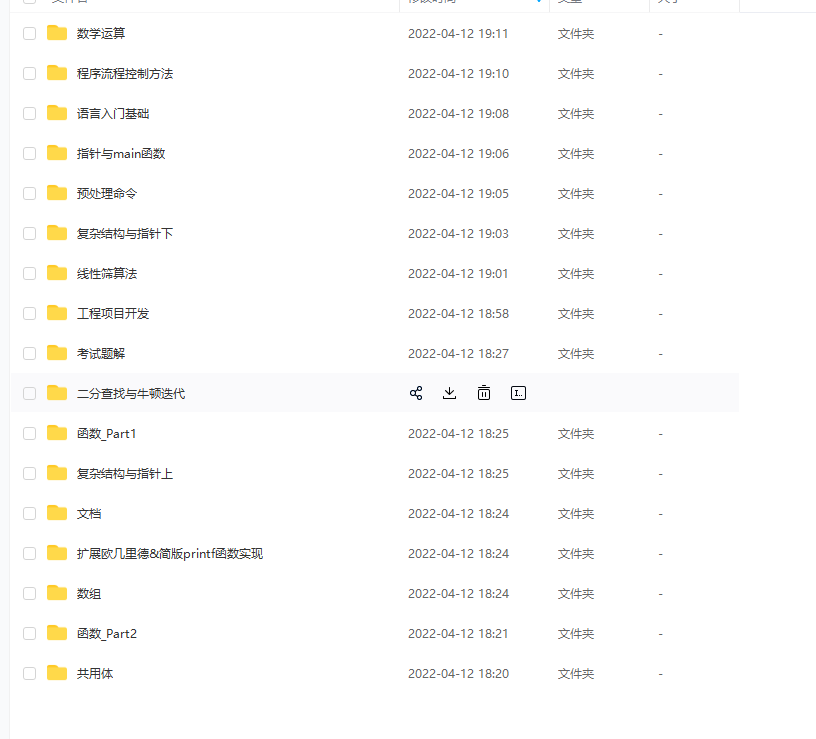This screenshot has width=816, height=739.
Task: Open the 指针与main函数 folder
Action: point(120,153)
